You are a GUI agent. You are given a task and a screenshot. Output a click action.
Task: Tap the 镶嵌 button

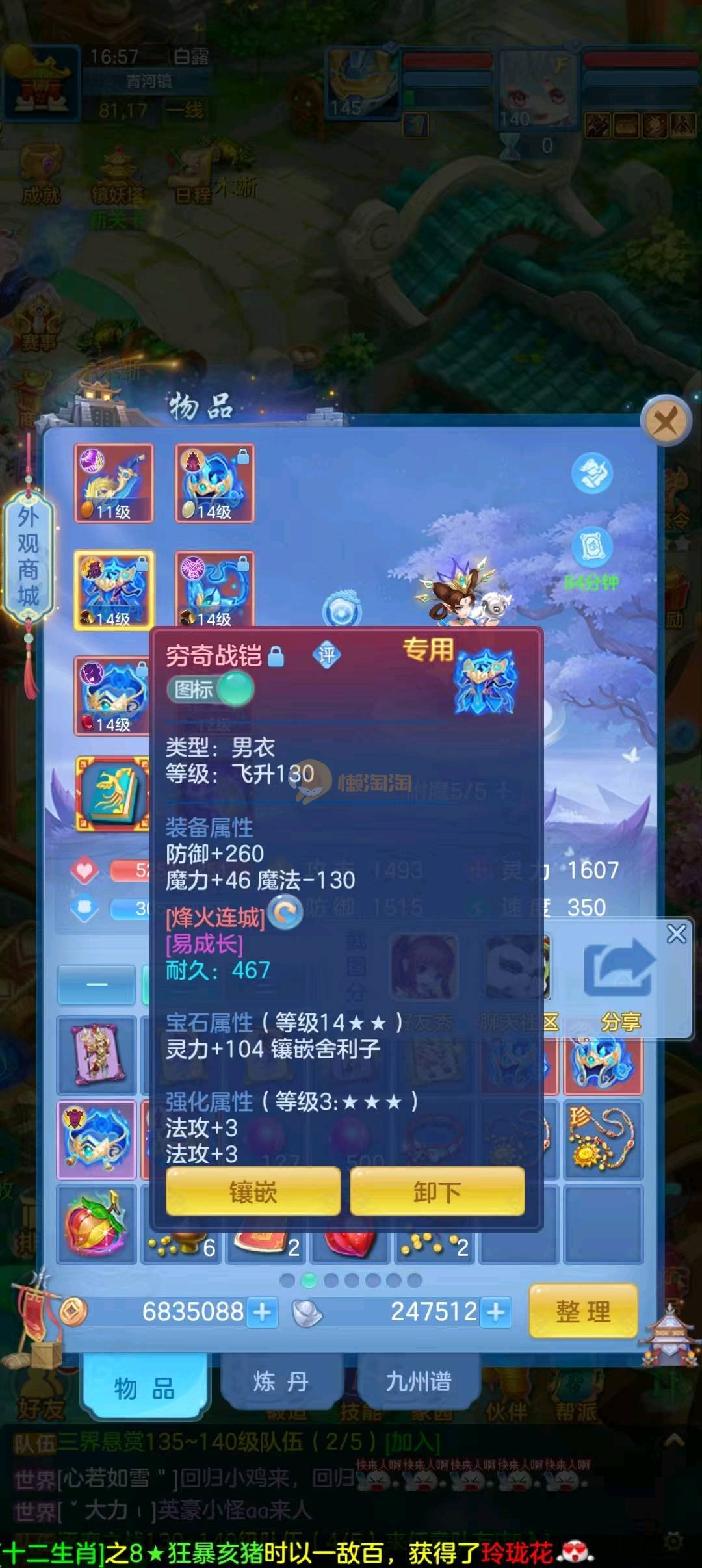tap(253, 1192)
